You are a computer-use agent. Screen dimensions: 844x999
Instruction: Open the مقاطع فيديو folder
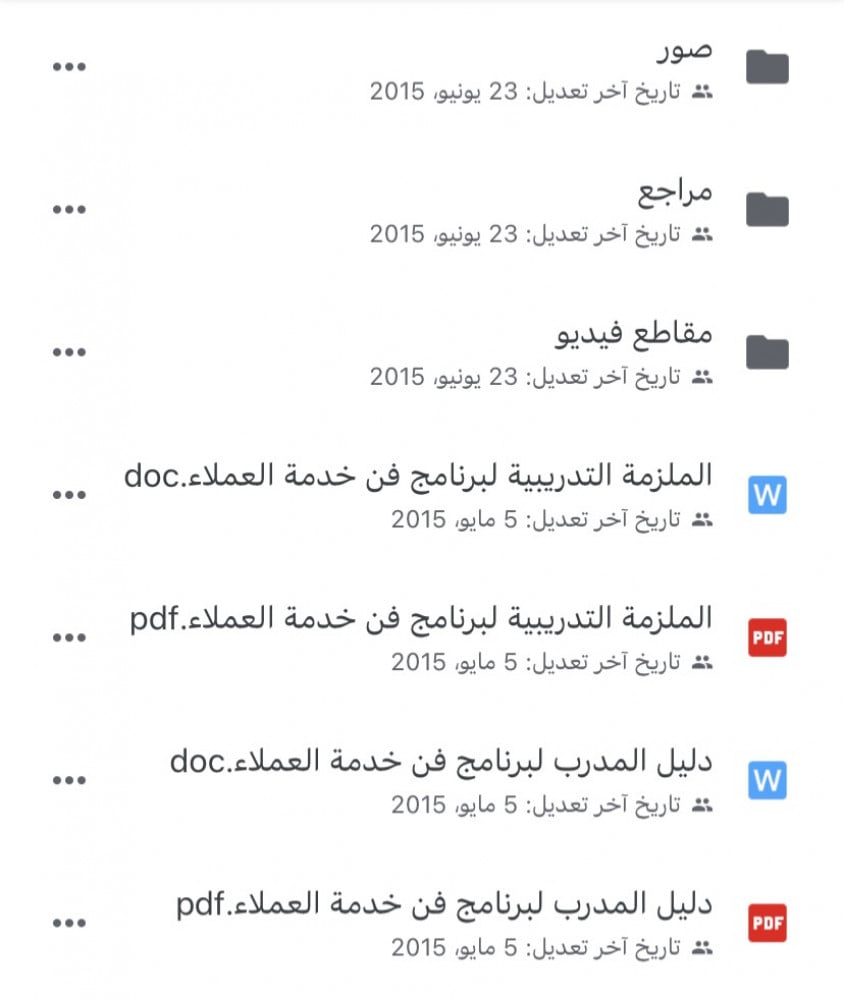point(633,334)
